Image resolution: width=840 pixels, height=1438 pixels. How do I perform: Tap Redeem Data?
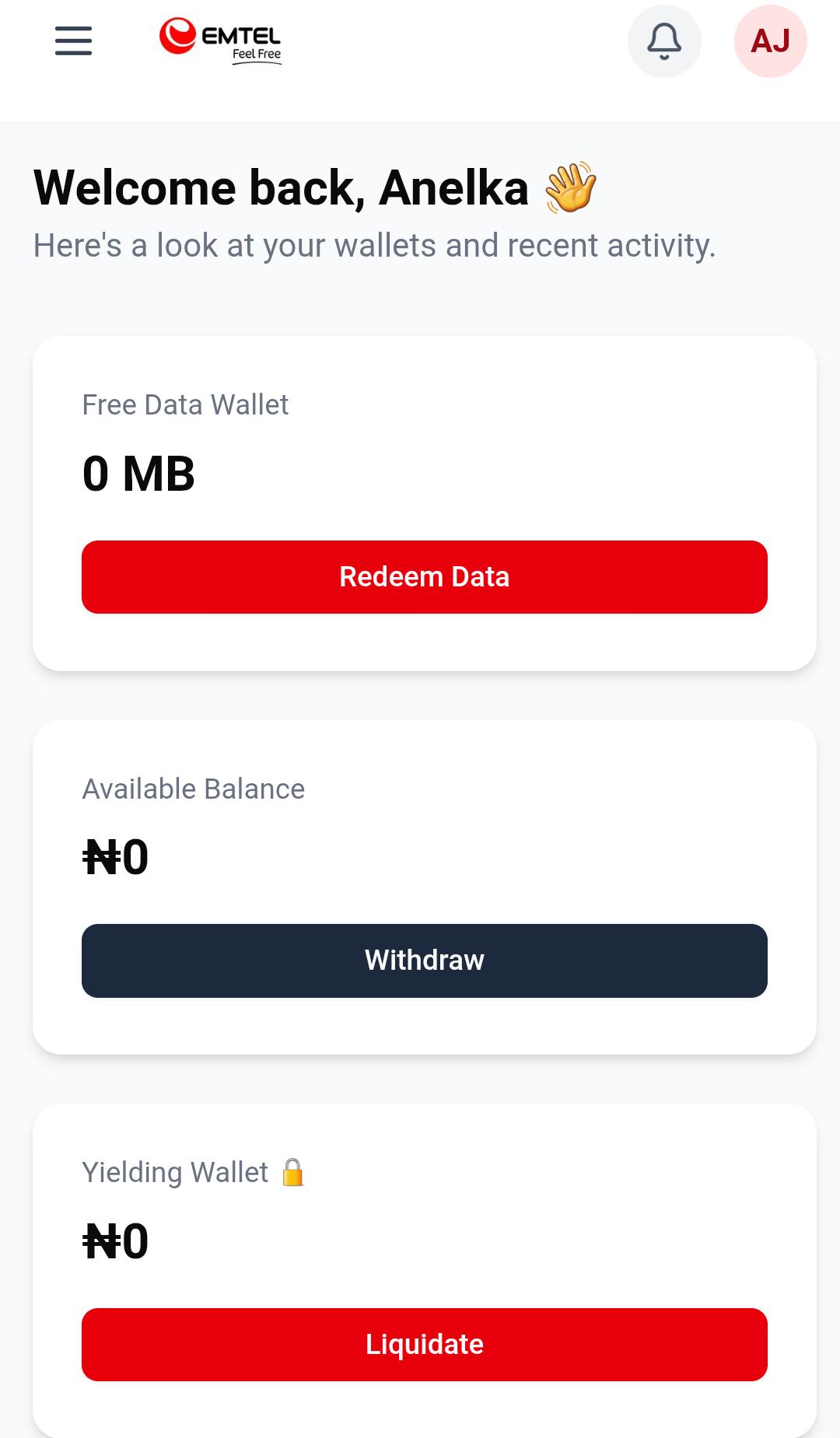pos(425,576)
